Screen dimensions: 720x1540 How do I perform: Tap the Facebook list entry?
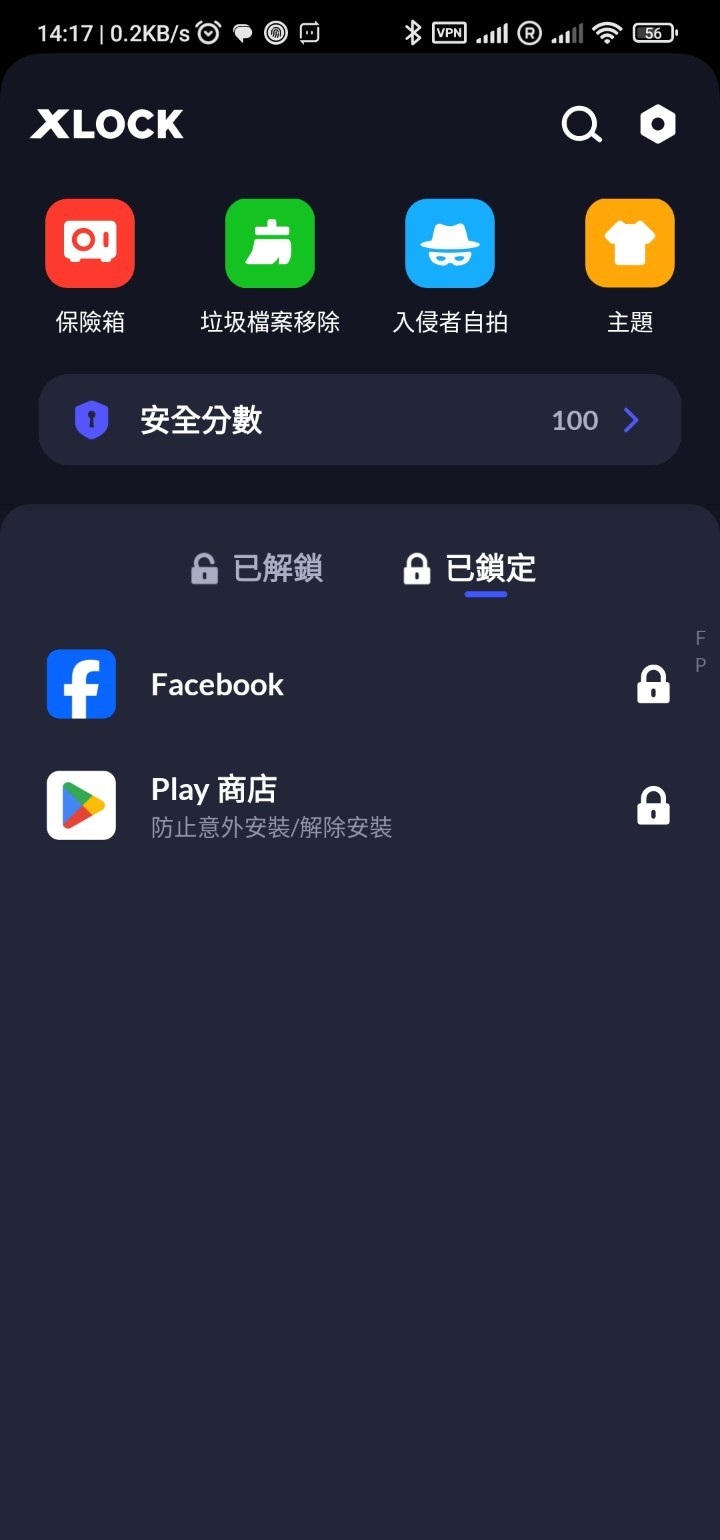(x=217, y=684)
